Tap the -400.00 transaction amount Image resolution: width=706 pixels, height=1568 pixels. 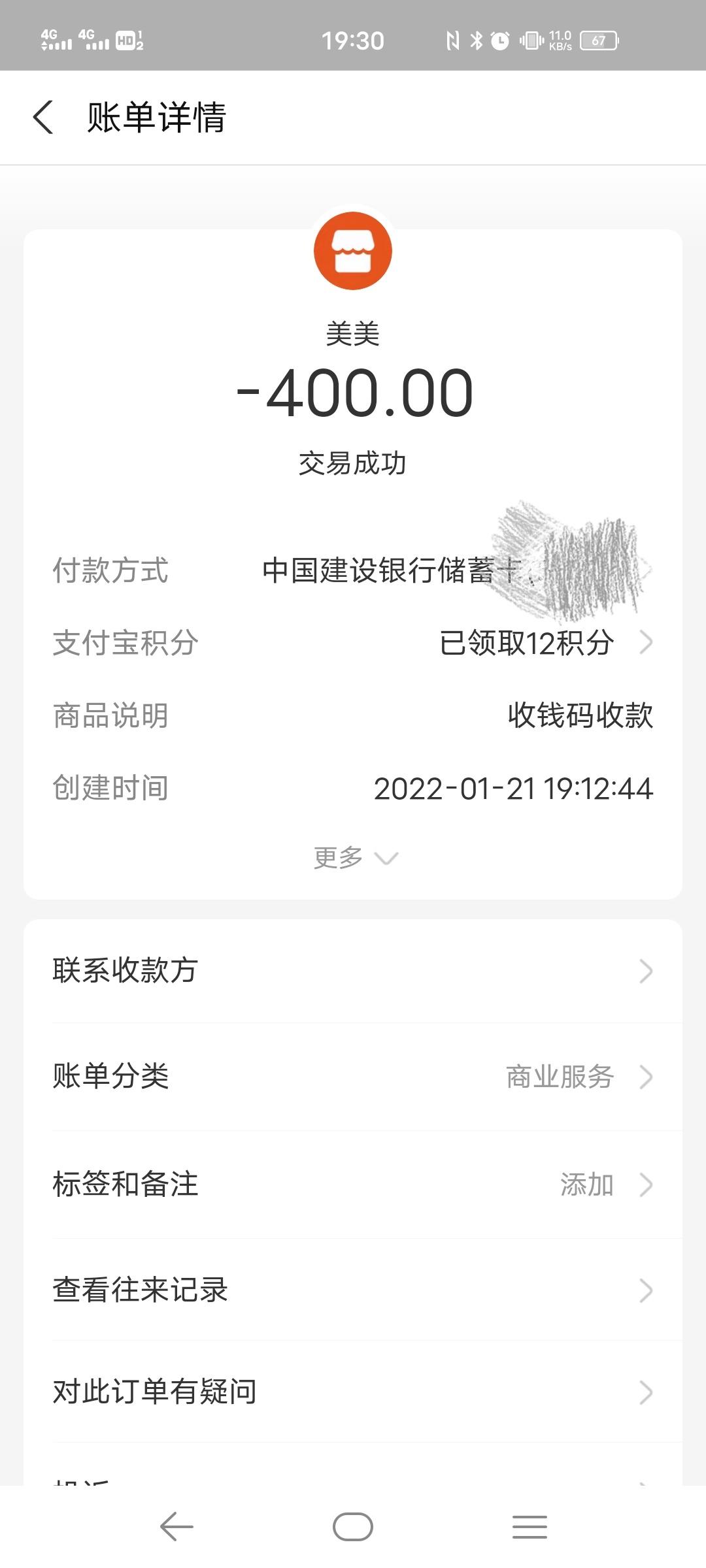[x=353, y=392]
